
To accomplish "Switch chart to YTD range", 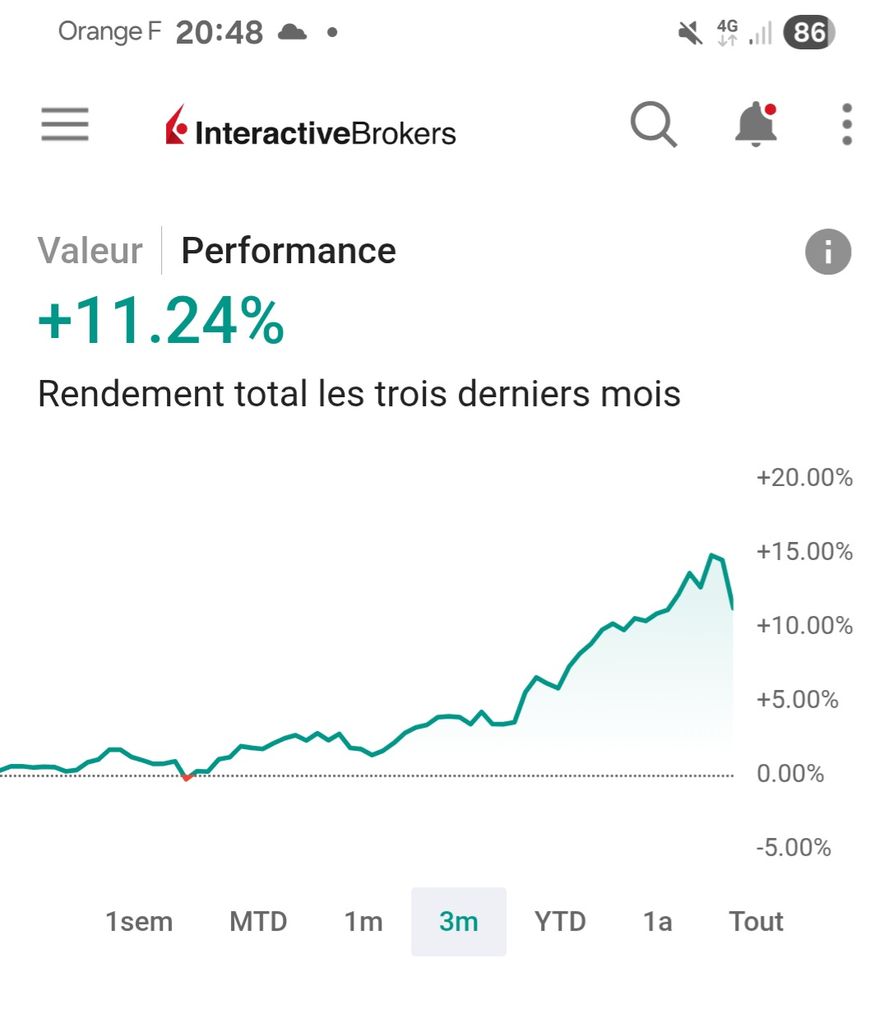I will click(x=560, y=922).
